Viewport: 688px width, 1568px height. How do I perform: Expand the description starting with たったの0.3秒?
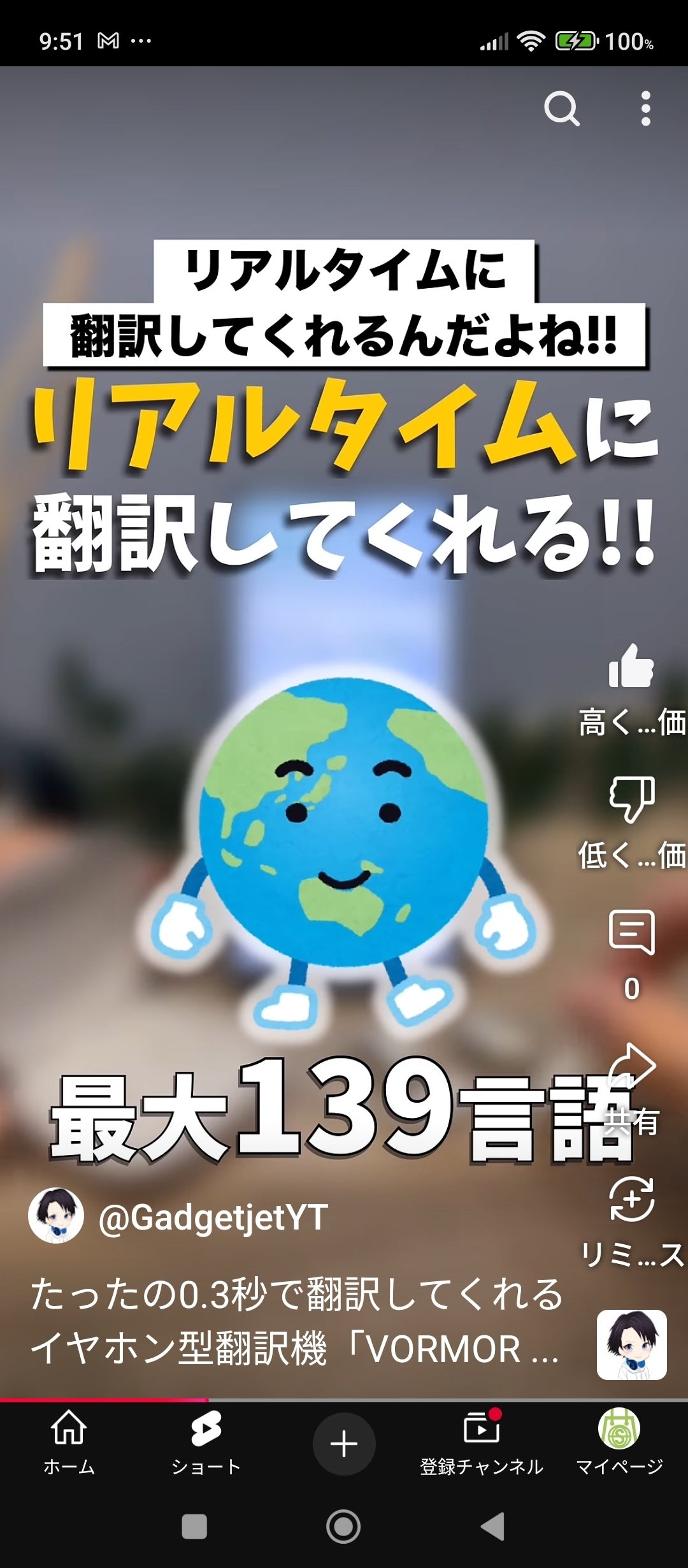pos(296,1322)
